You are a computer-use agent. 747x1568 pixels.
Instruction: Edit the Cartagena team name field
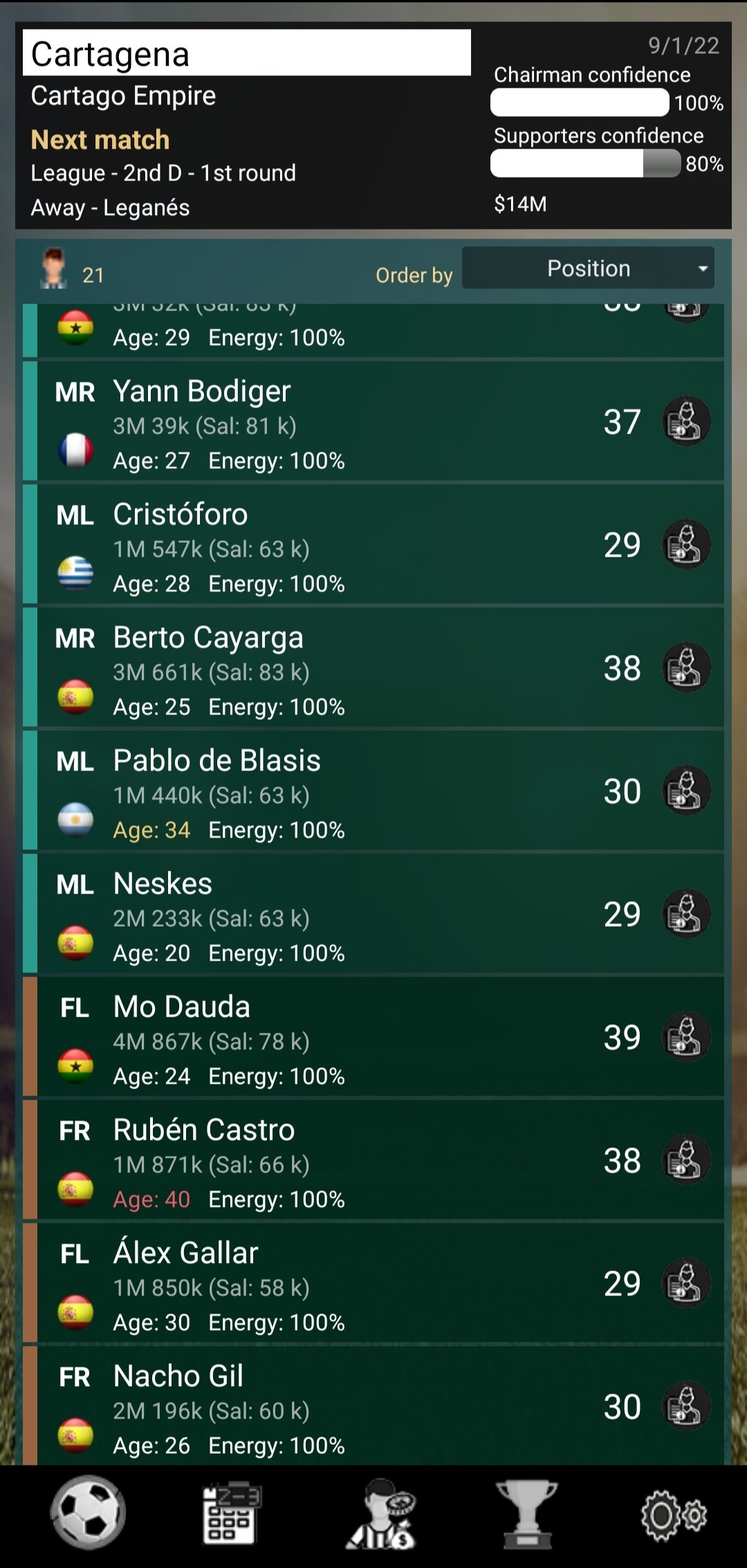point(247,53)
